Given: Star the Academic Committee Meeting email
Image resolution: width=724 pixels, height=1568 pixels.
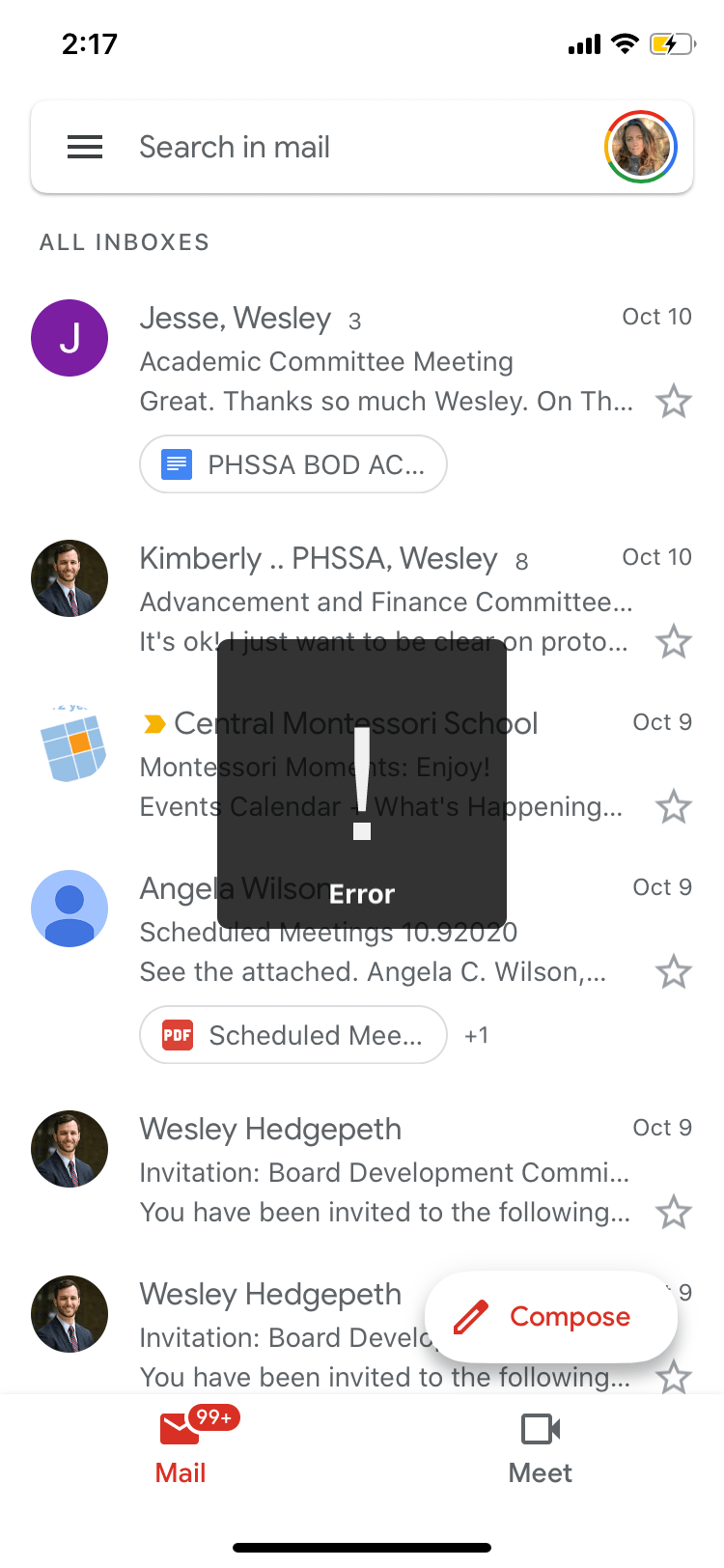Looking at the screenshot, I should (673, 401).
